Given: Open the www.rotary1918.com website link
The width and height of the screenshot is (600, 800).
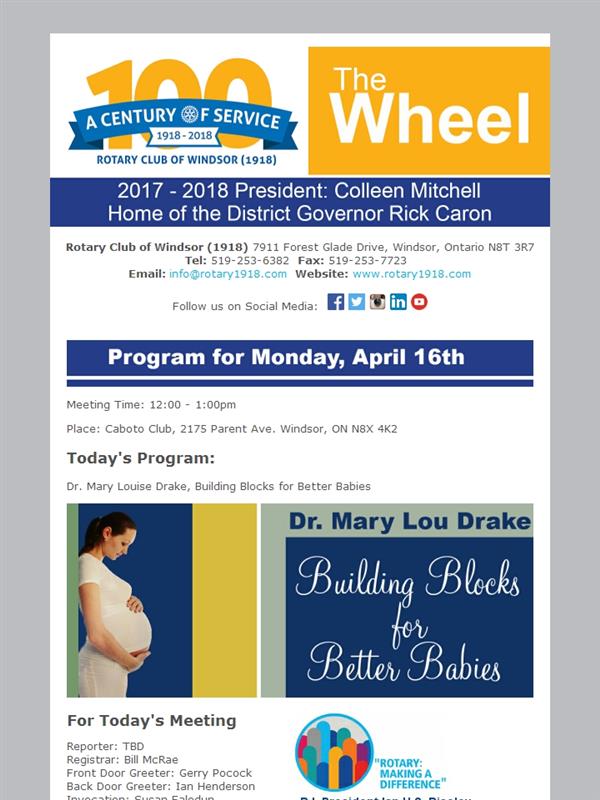Looking at the screenshot, I should pyautogui.click(x=412, y=274).
